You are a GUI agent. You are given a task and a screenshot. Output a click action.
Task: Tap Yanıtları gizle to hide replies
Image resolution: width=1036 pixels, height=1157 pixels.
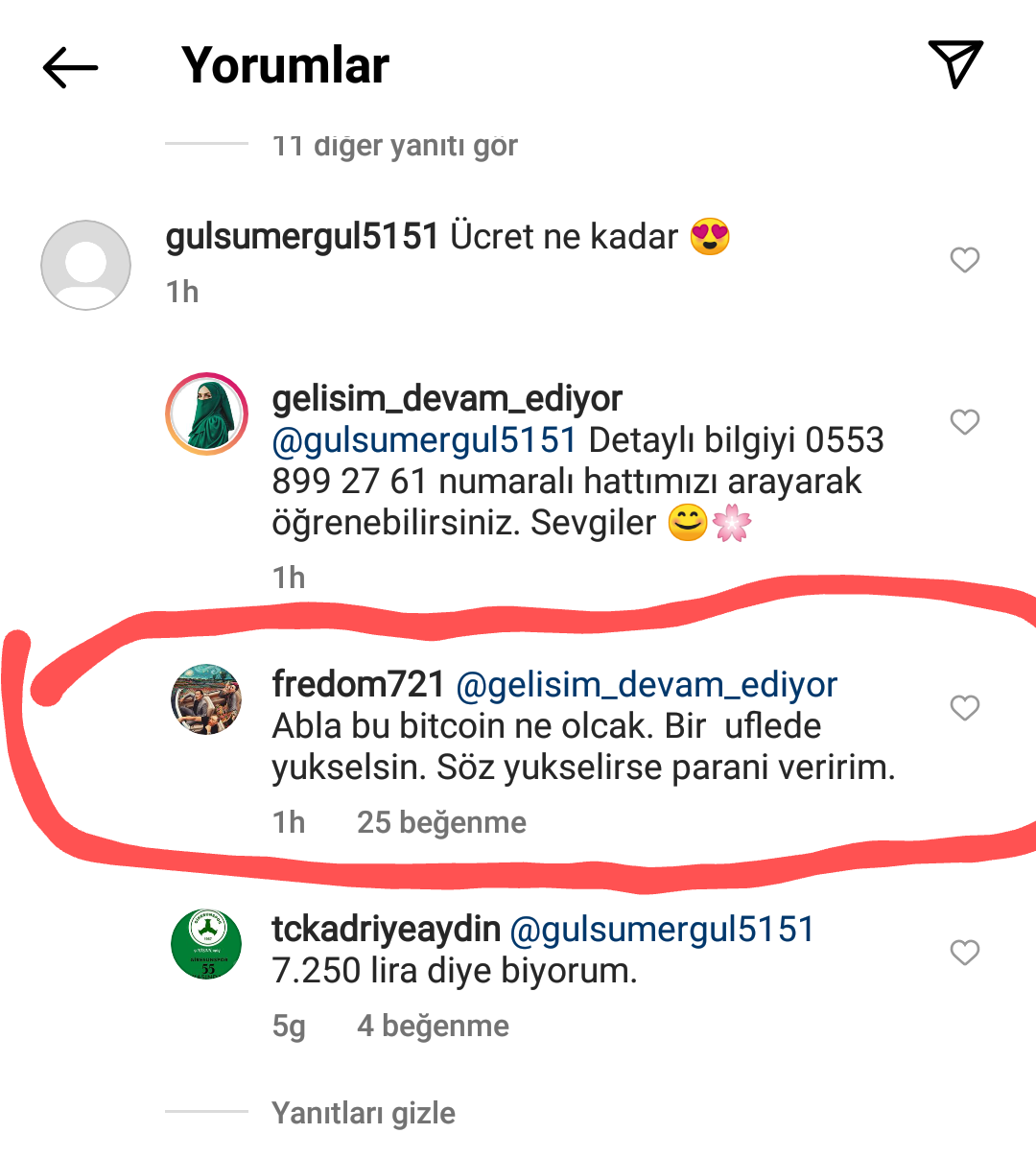click(364, 1113)
